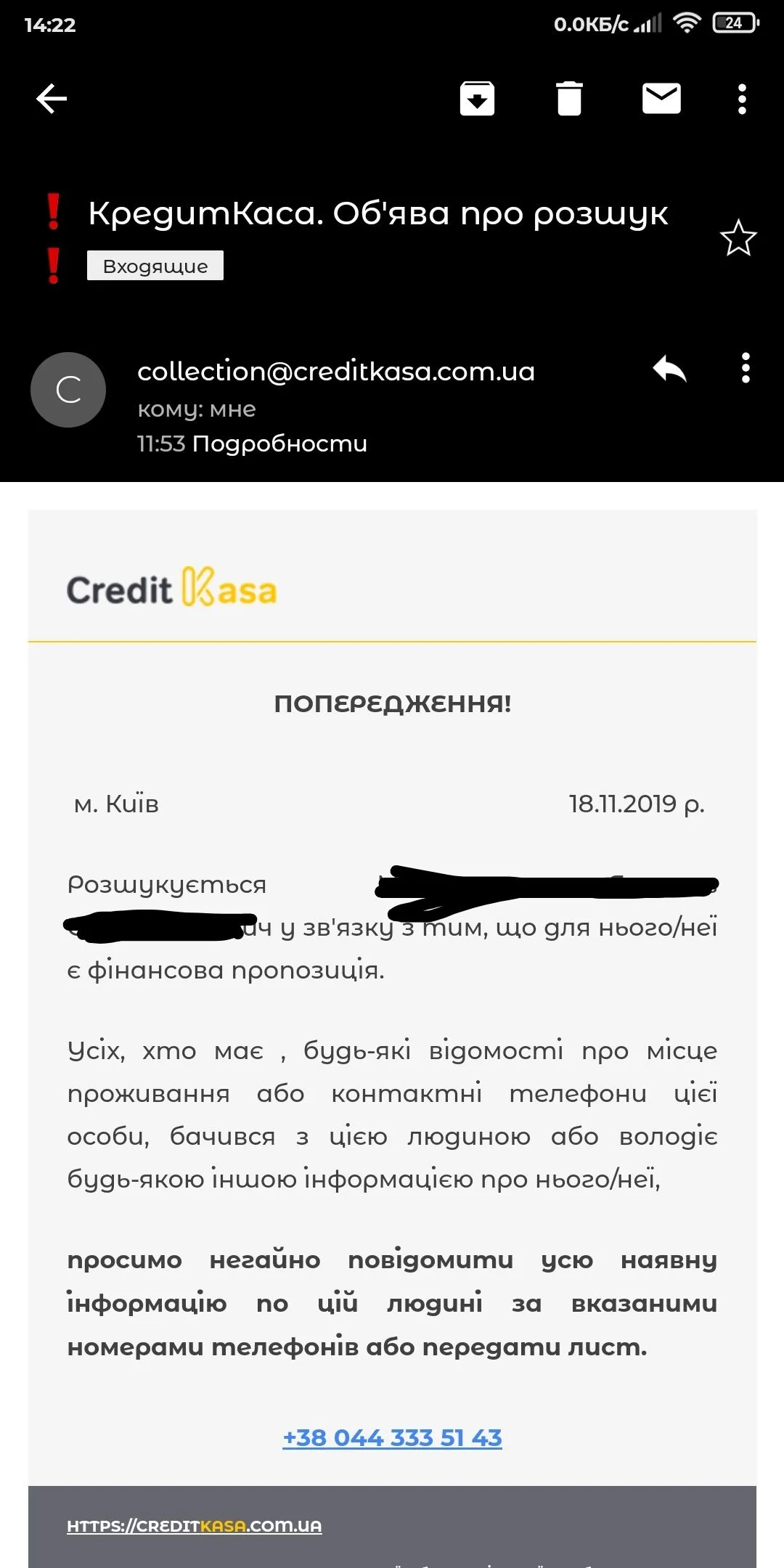This screenshot has height=1568, width=784.
Task: Open sender avatar for collection@creditkasa.com.ua
Action: click(x=68, y=390)
